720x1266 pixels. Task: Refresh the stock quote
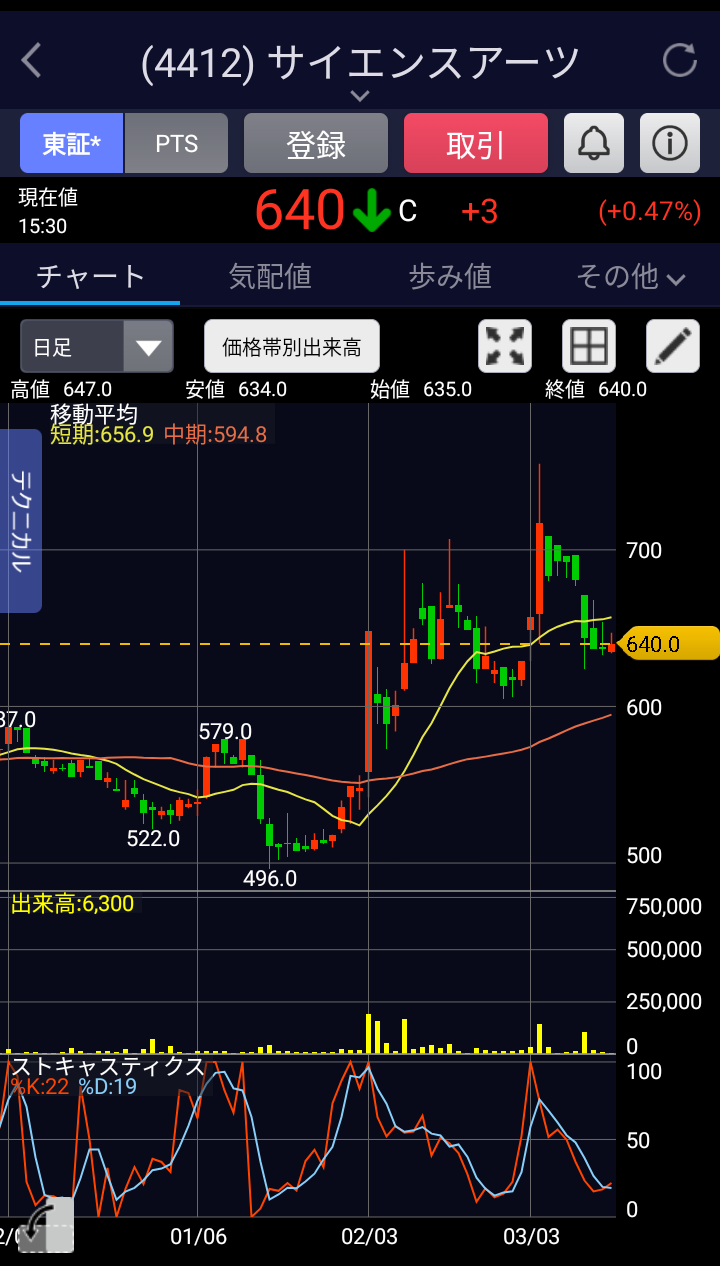tap(680, 61)
